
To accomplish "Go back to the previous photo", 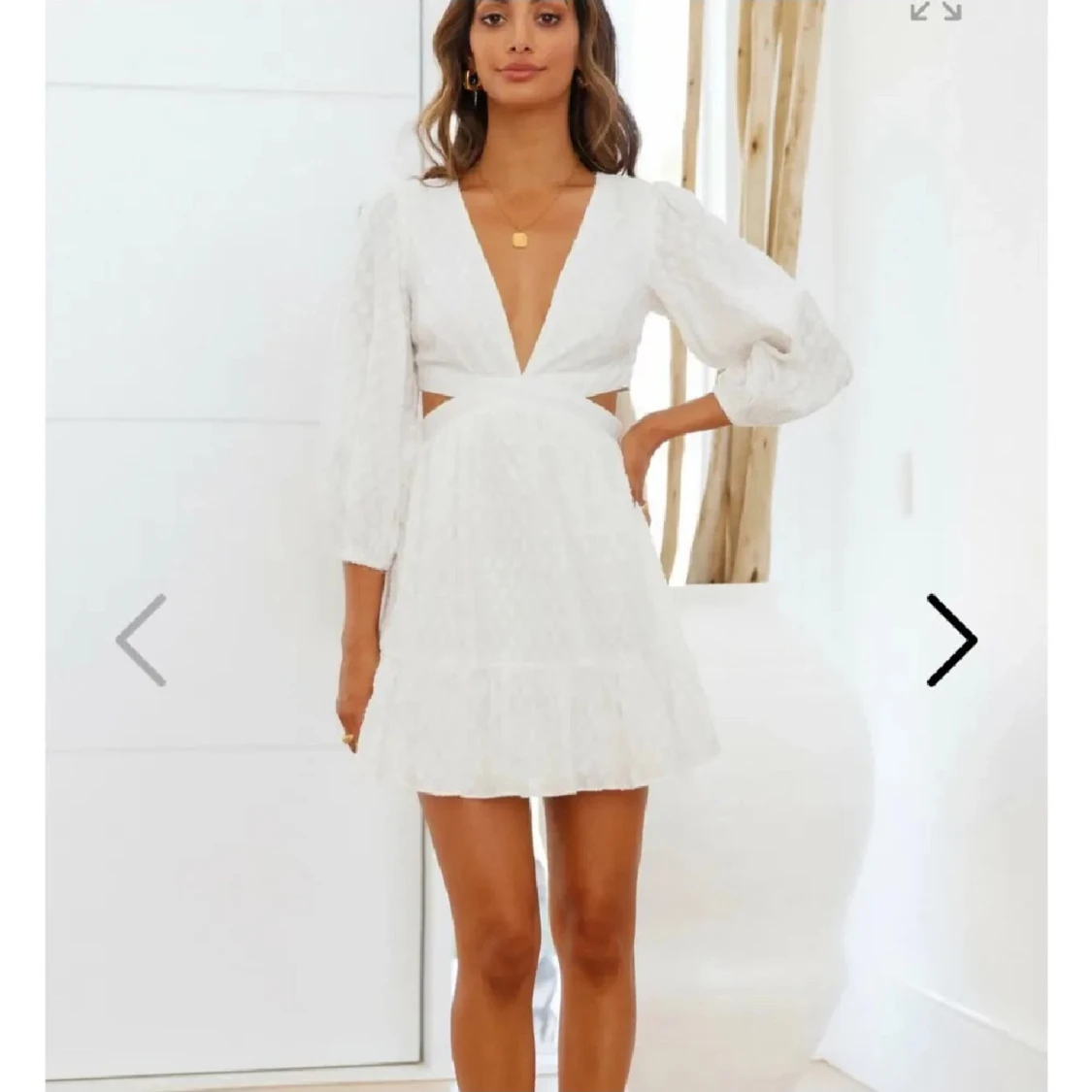I will point(142,641).
